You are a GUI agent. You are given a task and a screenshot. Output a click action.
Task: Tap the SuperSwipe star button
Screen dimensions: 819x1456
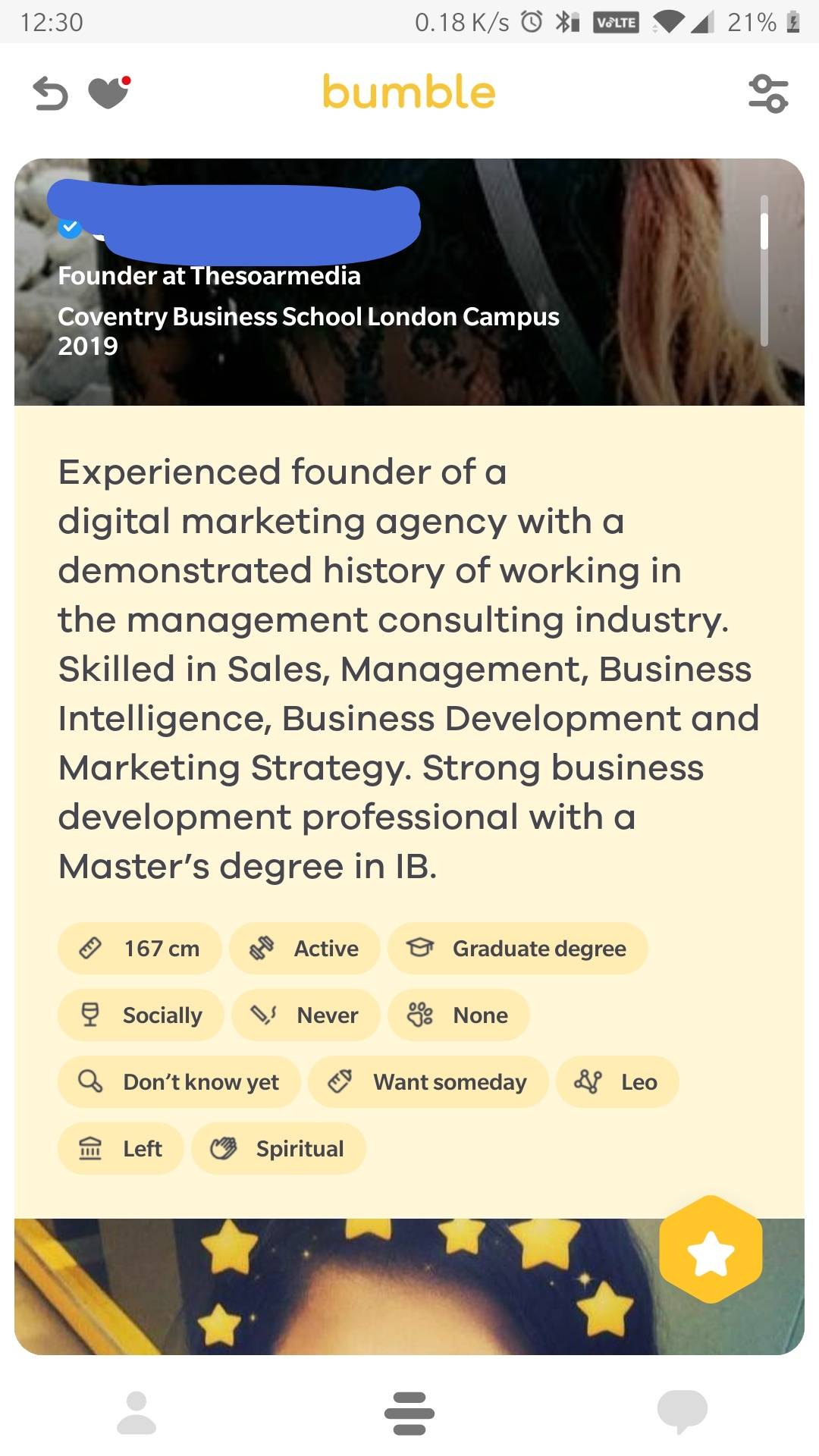[x=710, y=1247]
